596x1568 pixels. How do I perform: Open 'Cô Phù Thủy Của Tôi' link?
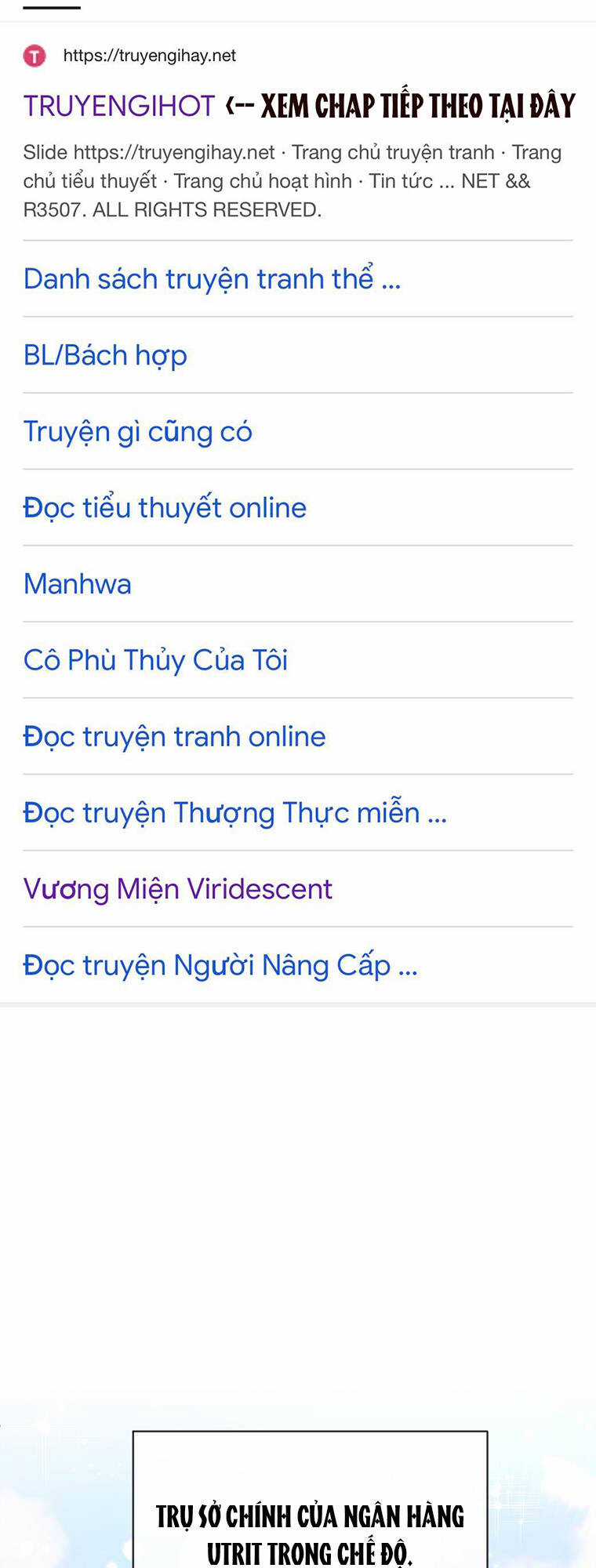[155, 659]
